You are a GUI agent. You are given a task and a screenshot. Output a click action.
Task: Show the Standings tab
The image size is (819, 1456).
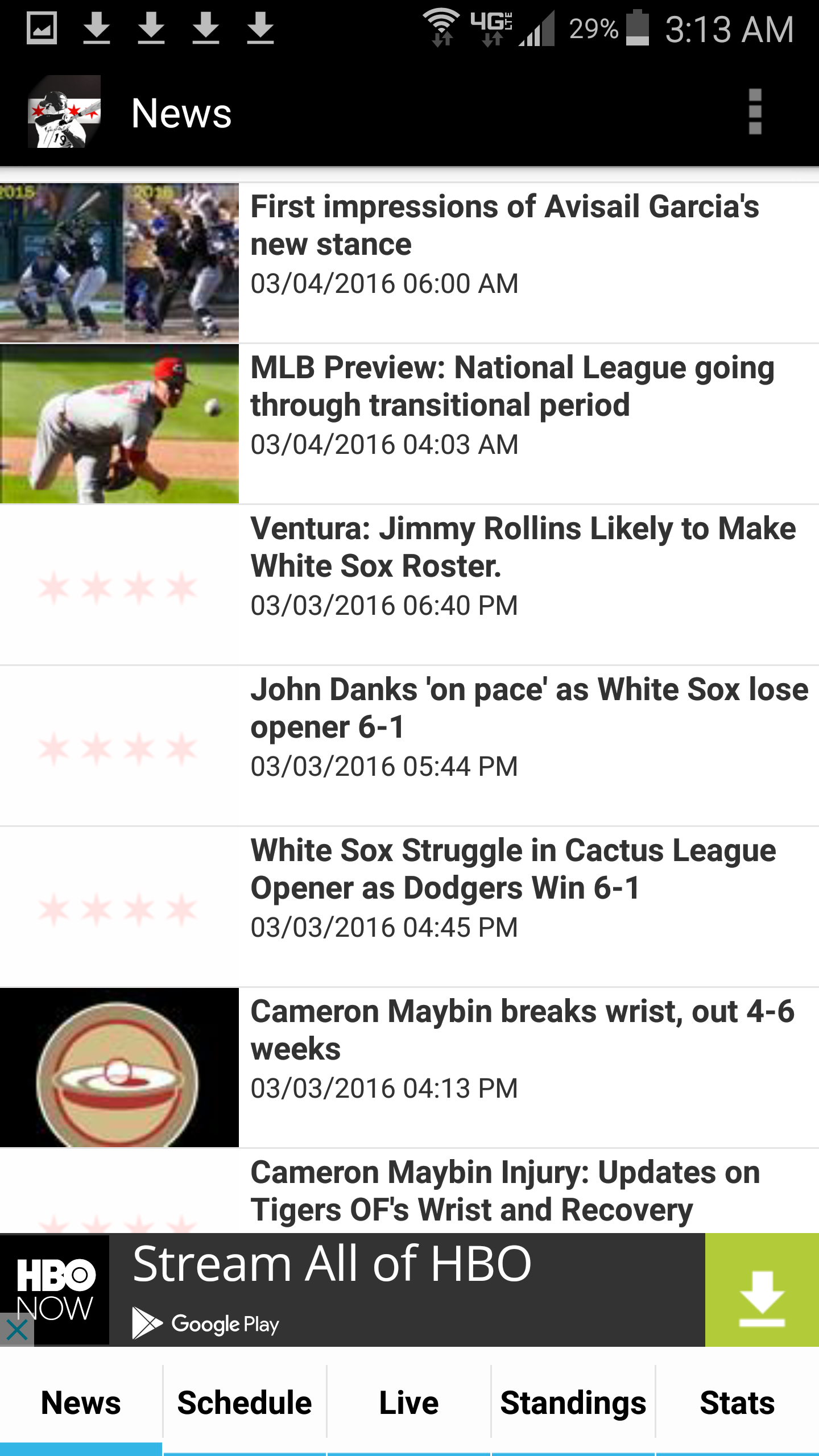point(573,1403)
